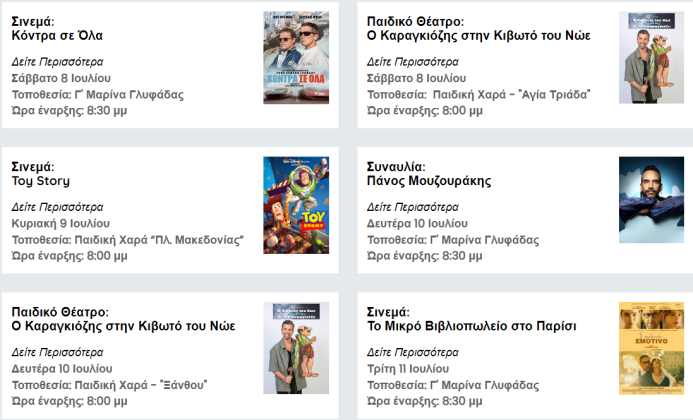Tap the Κόντρα σε Όλα movie poster
This screenshot has height=420, width=693.
296,57
